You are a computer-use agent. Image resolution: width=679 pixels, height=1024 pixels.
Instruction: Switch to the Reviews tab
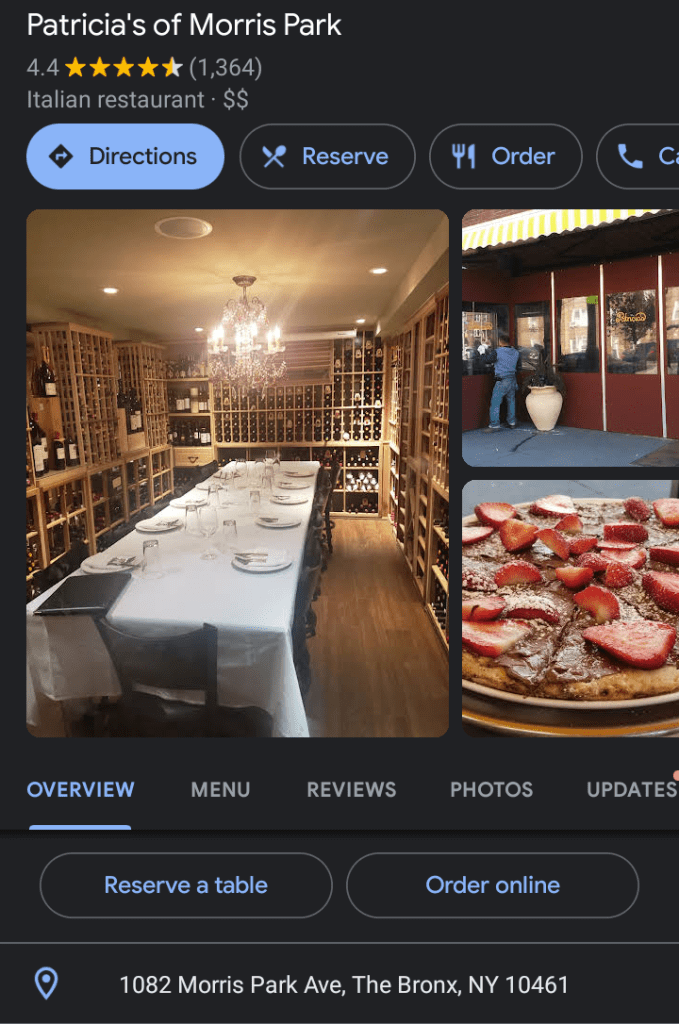pos(351,790)
